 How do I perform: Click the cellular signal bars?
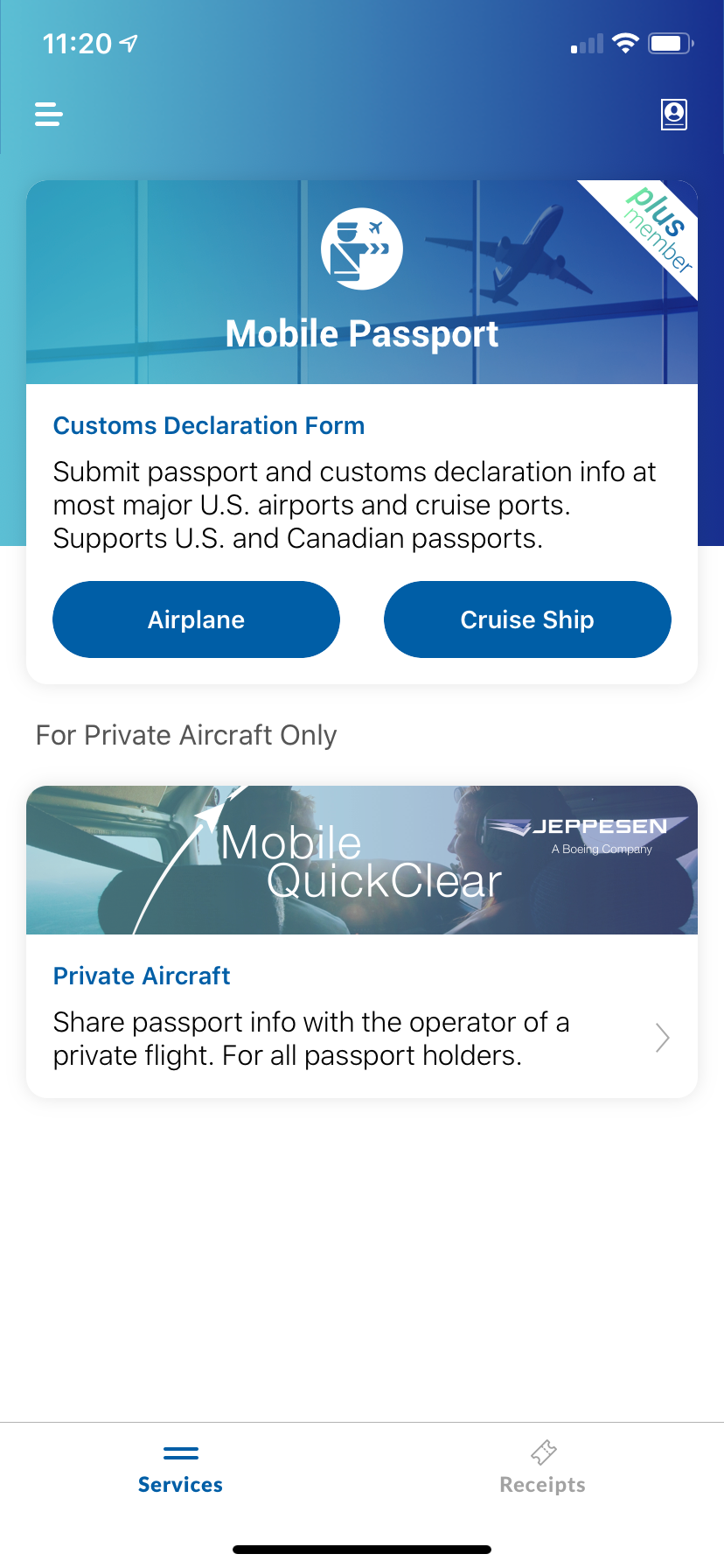click(x=586, y=41)
